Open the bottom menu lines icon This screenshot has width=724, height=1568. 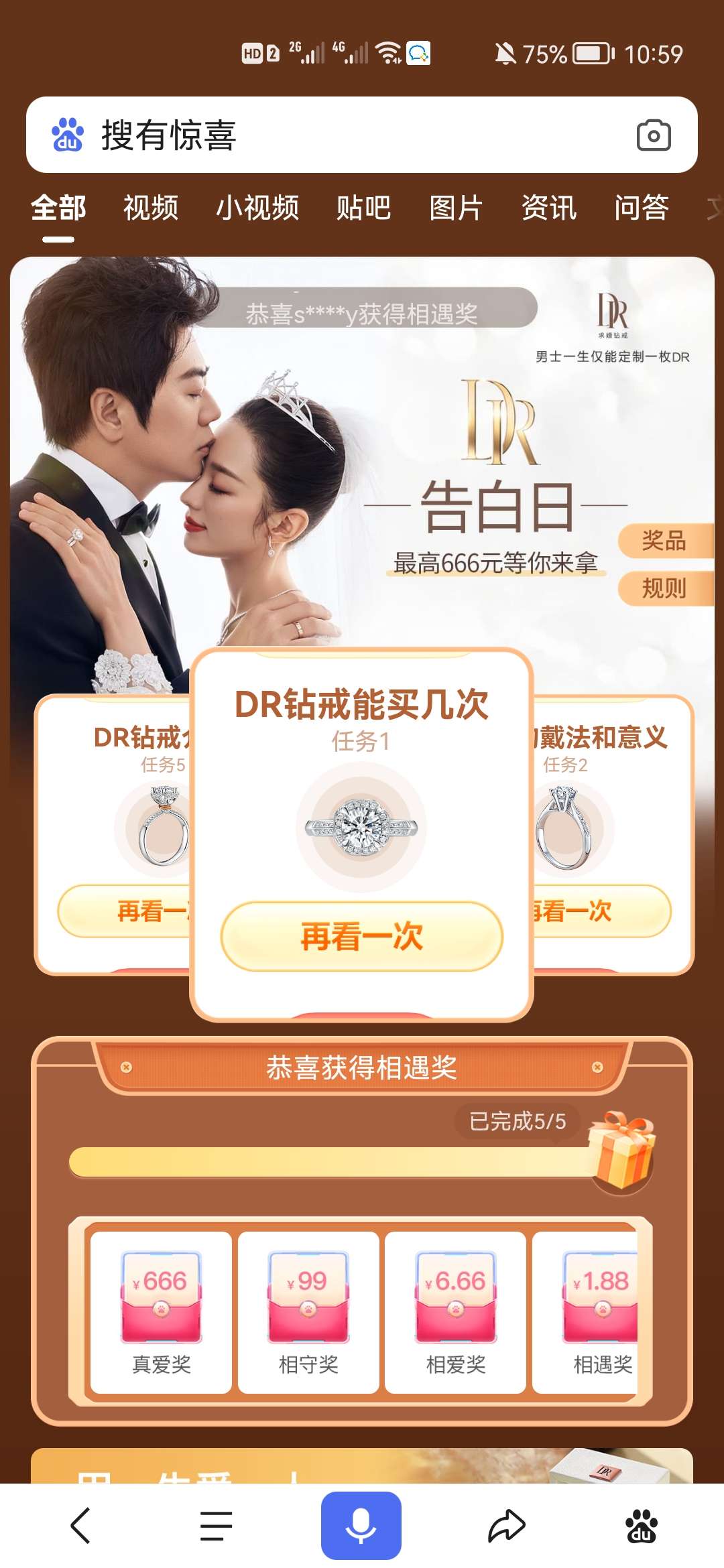[216, 1526]
